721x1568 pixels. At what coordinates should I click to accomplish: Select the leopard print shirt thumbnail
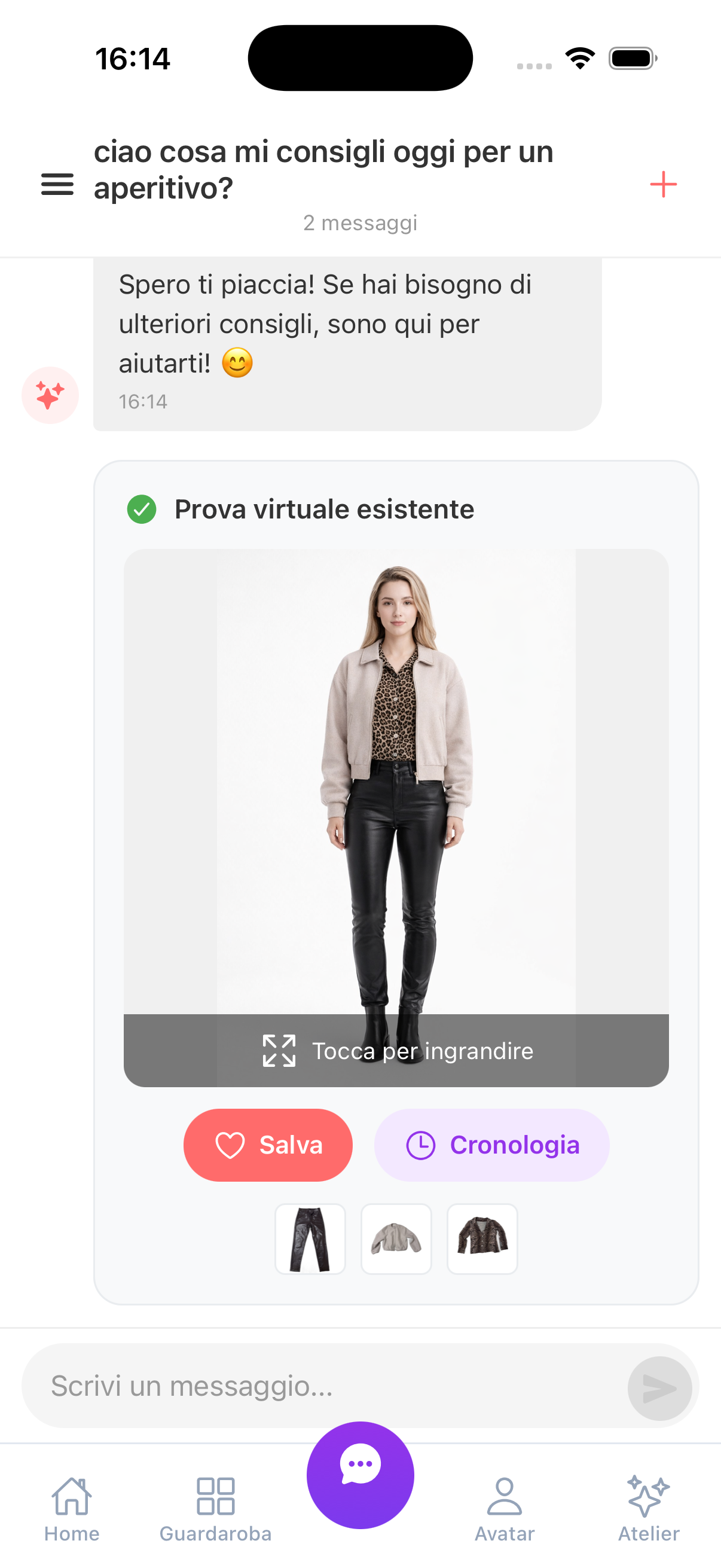point(482,1238)
